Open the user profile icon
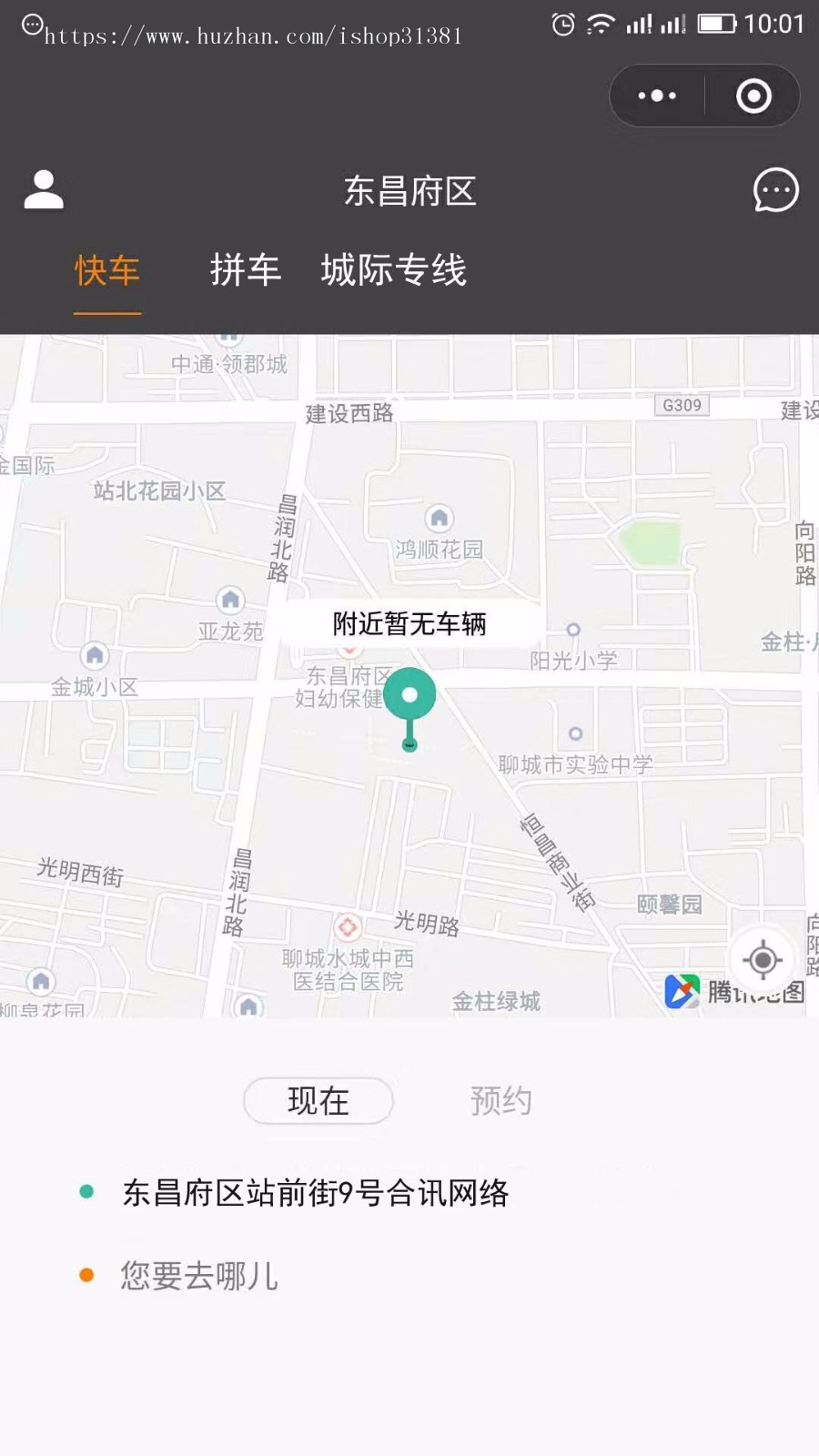 (41, 191)
